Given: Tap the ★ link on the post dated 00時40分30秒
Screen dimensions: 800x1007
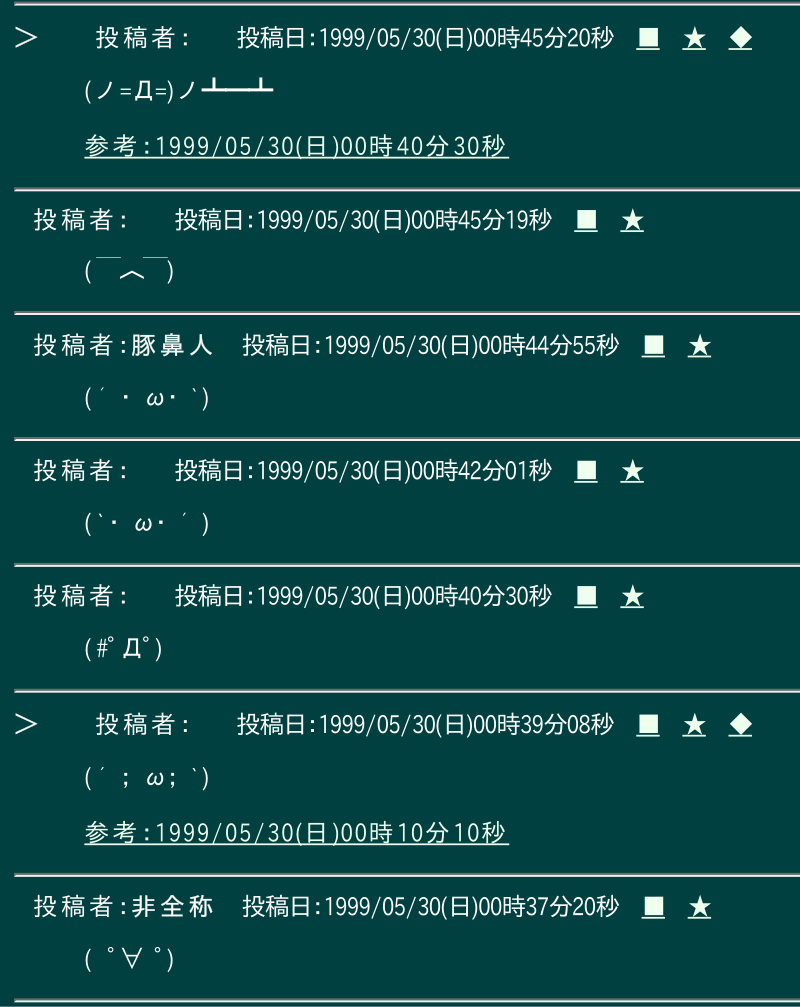Looking at the screenshot, I should (632, 597).
